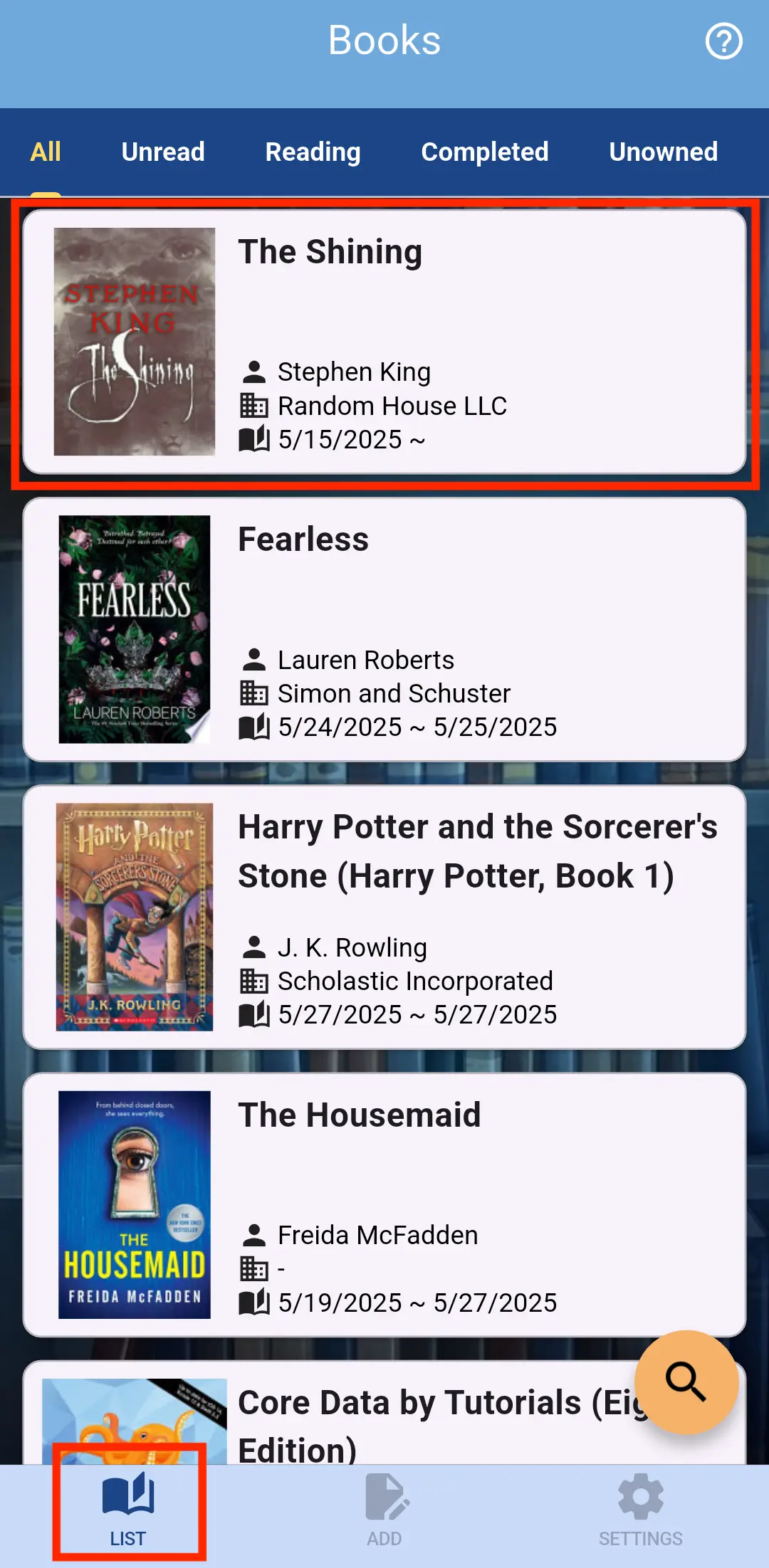Open the help question mark icon
Viewport: 769px width, 1568px height.
(723, 41)
